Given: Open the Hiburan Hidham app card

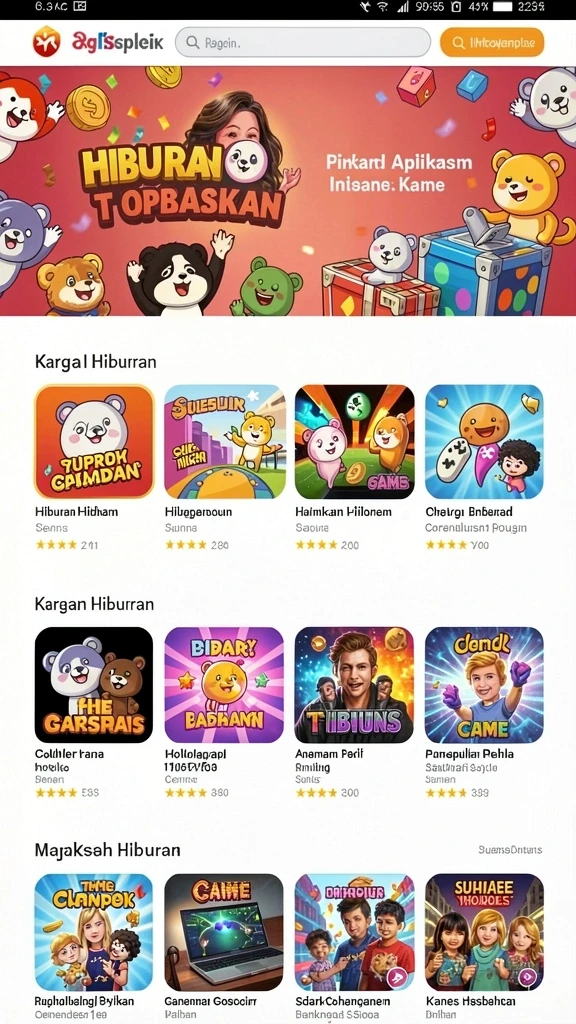Looking at the screenshot, I should tap(94, 467).
